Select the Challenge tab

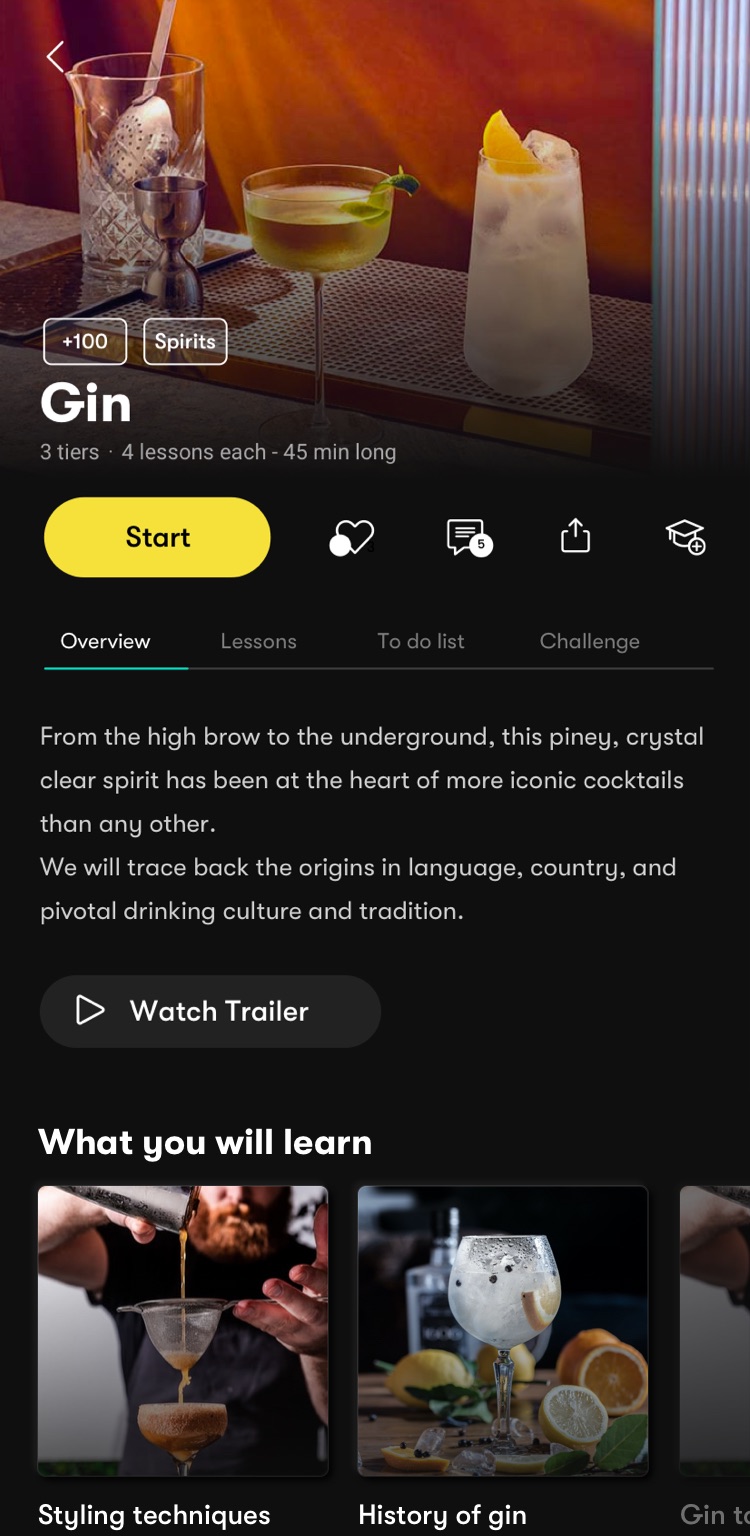click(x=589, y=641)
